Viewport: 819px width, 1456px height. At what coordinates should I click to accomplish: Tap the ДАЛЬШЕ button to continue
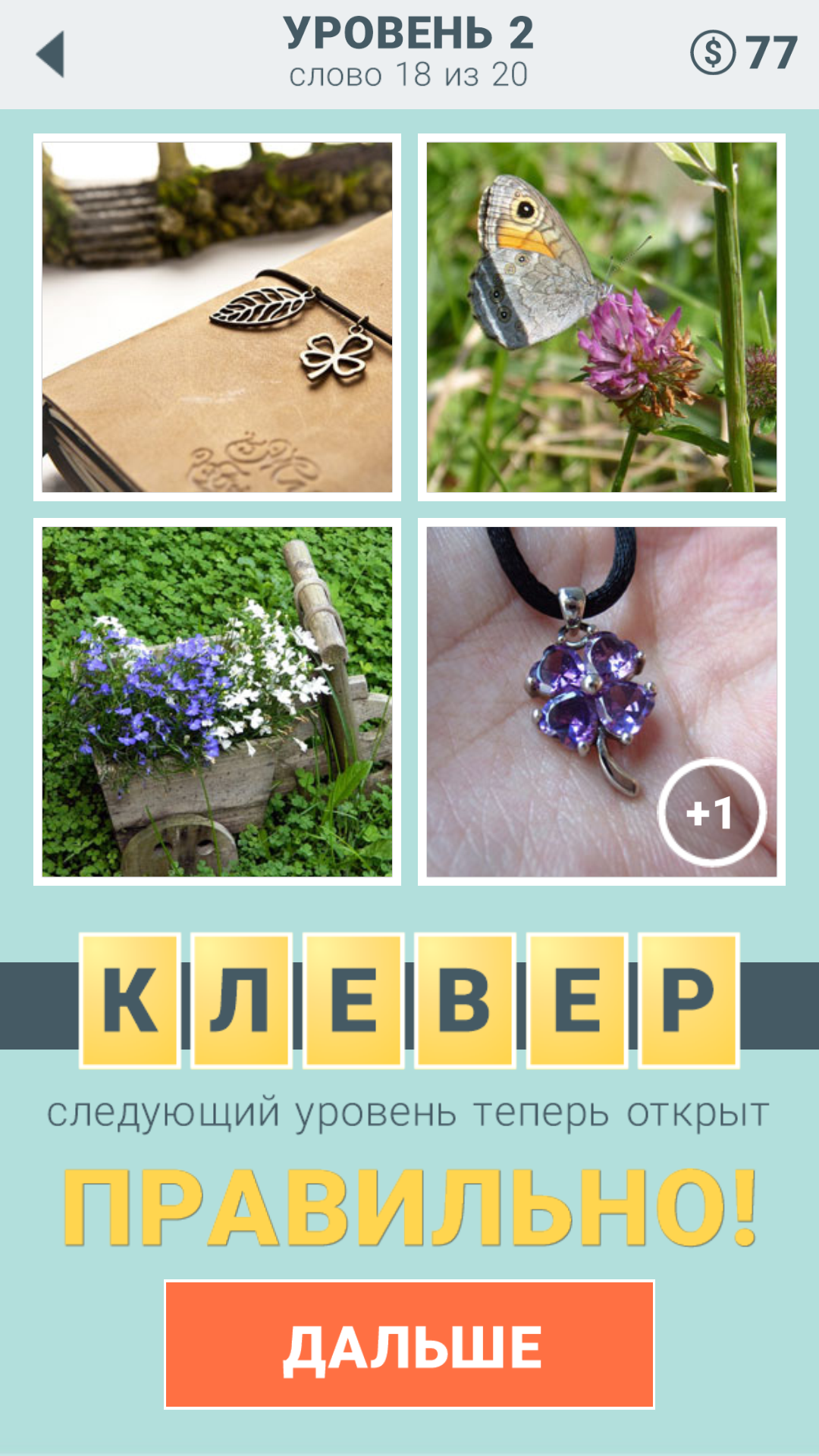point(409,1345)
